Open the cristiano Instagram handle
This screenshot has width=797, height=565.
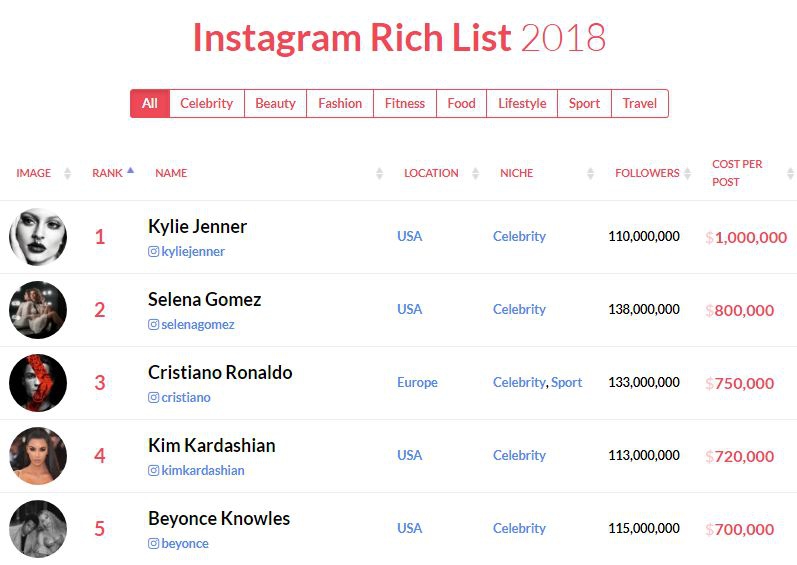(x=185, y=398)
